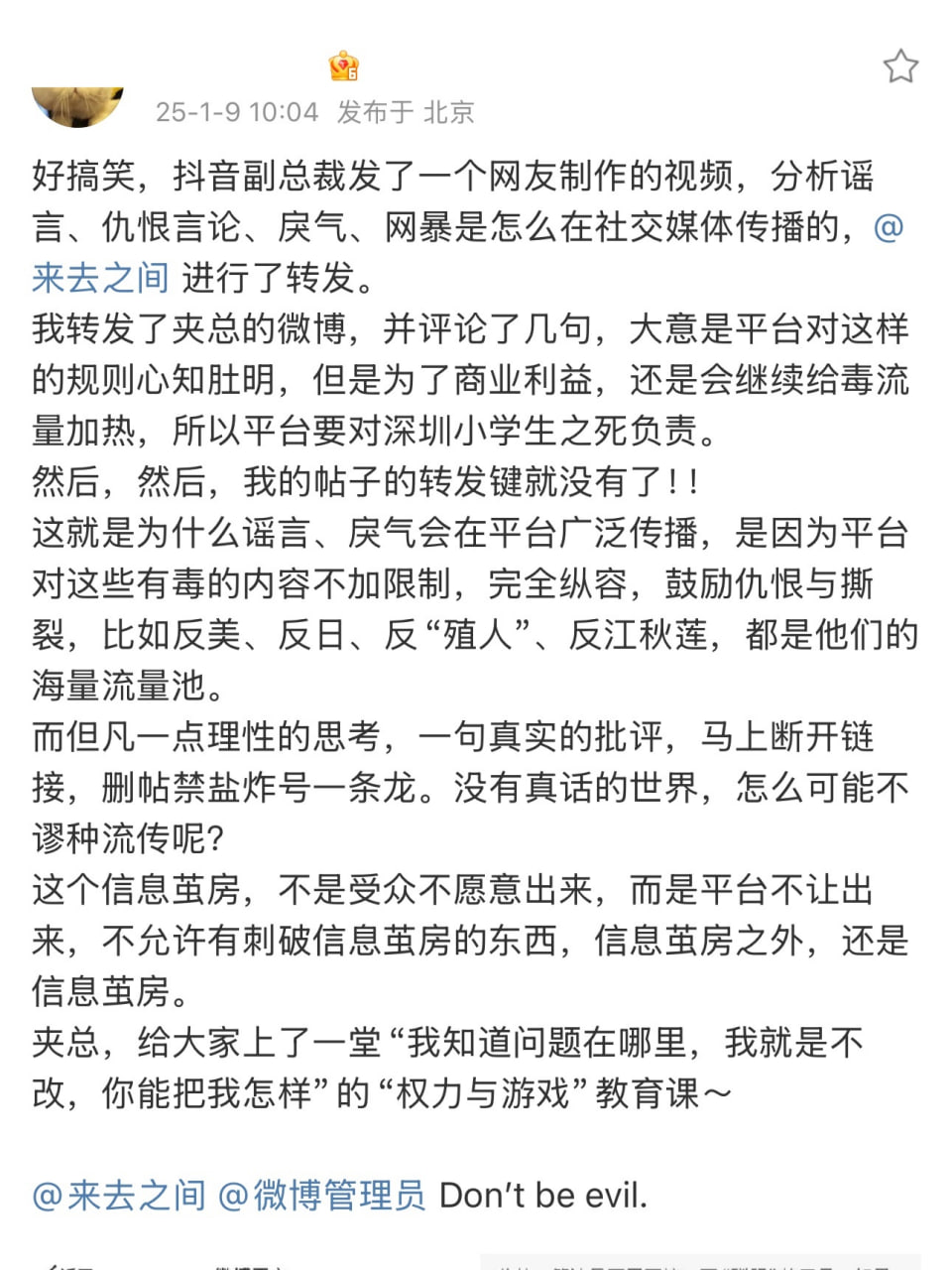The image size is (952, 1270).
Task: Favorite this post with the star icon
Action: (900, 66)
